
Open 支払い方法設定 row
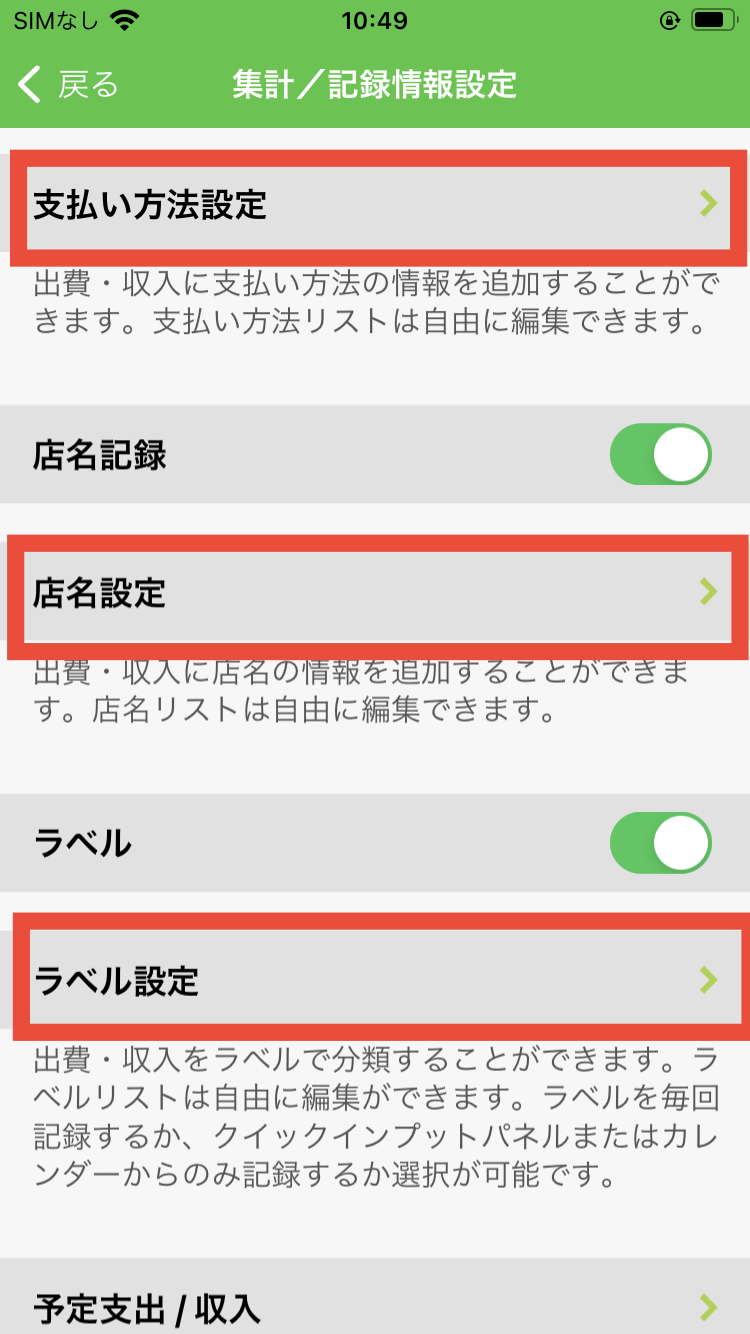[x=375, y=206]
